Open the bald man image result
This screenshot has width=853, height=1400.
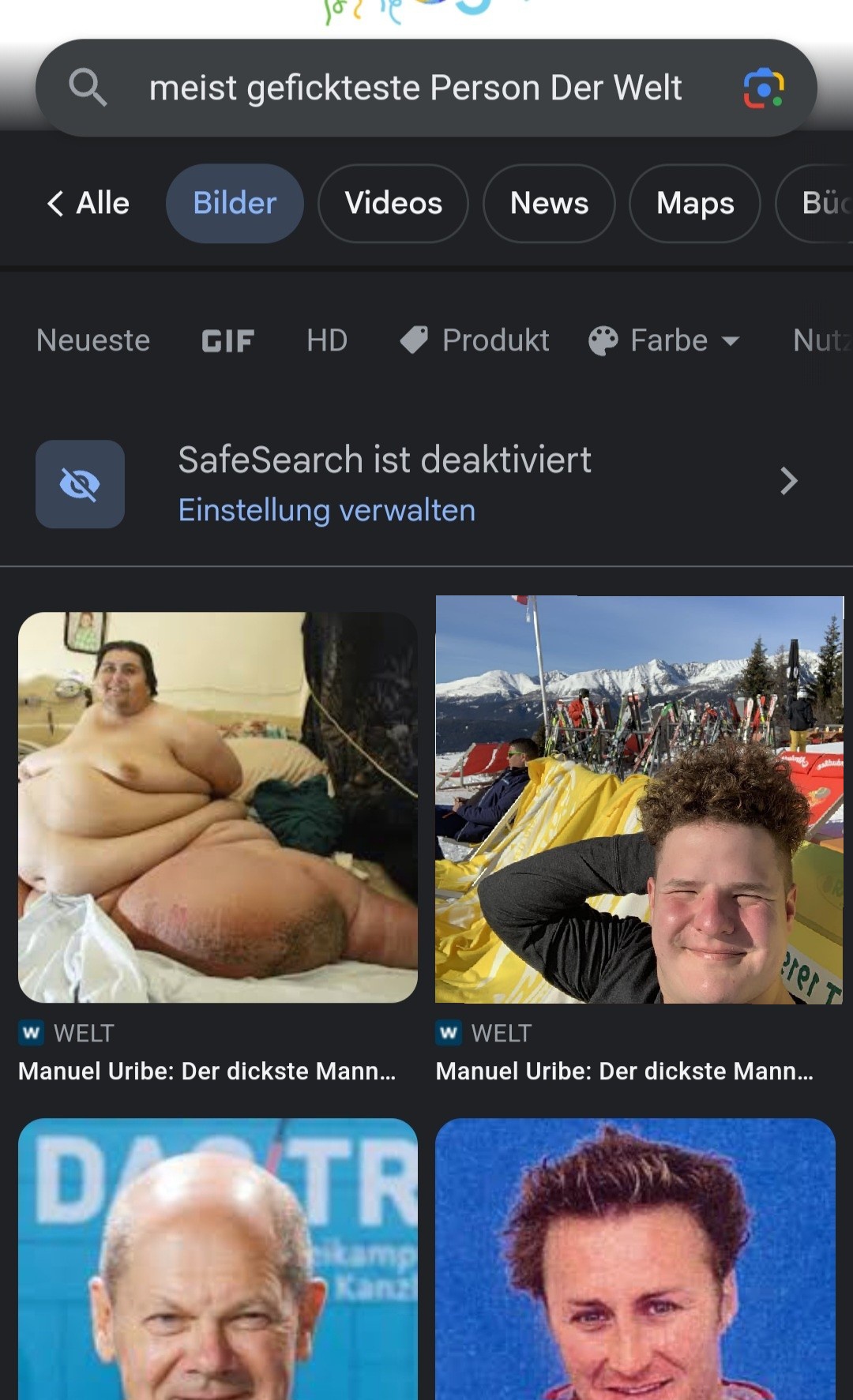[218, 1259]
